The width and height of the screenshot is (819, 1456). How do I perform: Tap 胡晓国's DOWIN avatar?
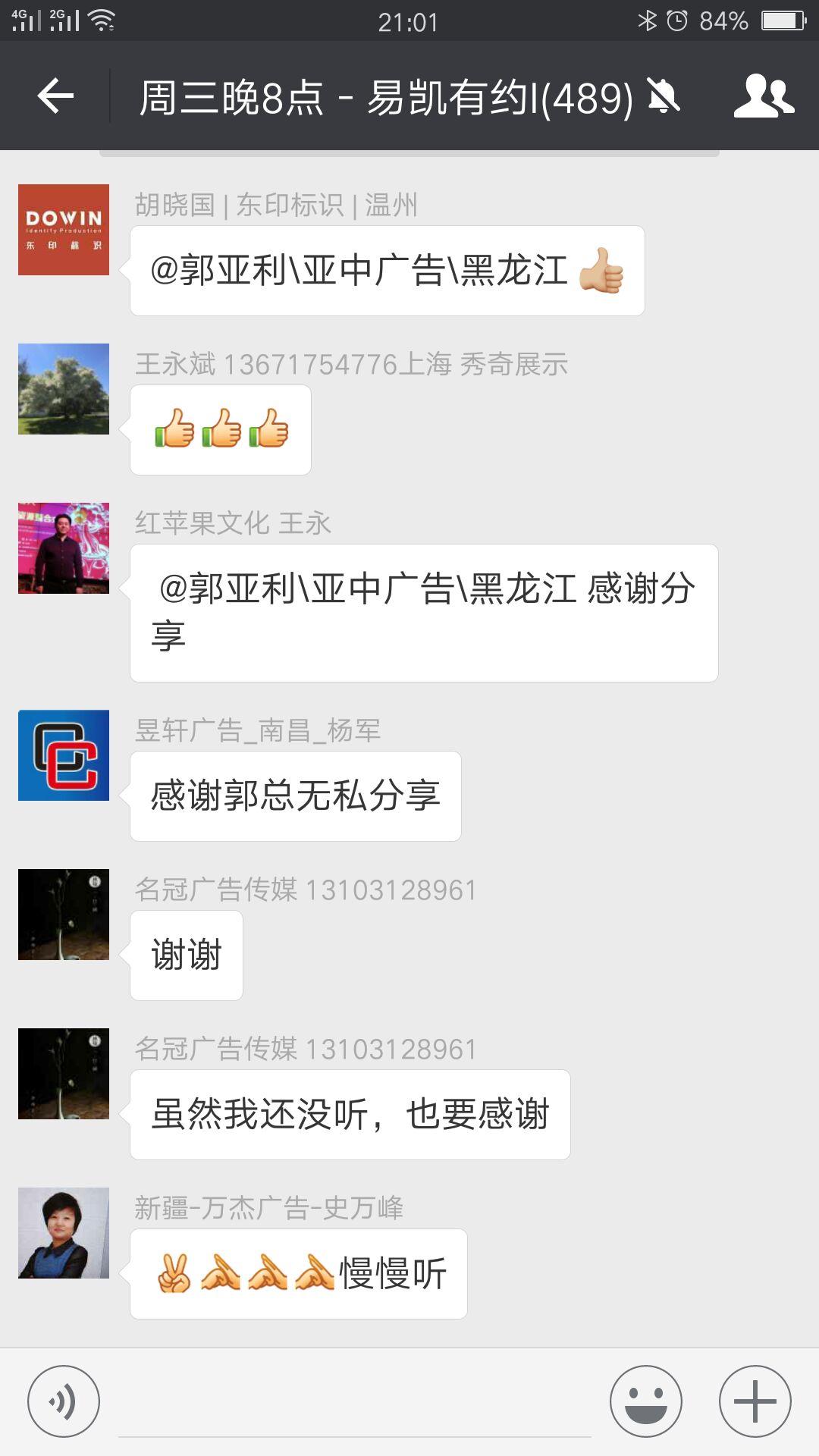64,229
